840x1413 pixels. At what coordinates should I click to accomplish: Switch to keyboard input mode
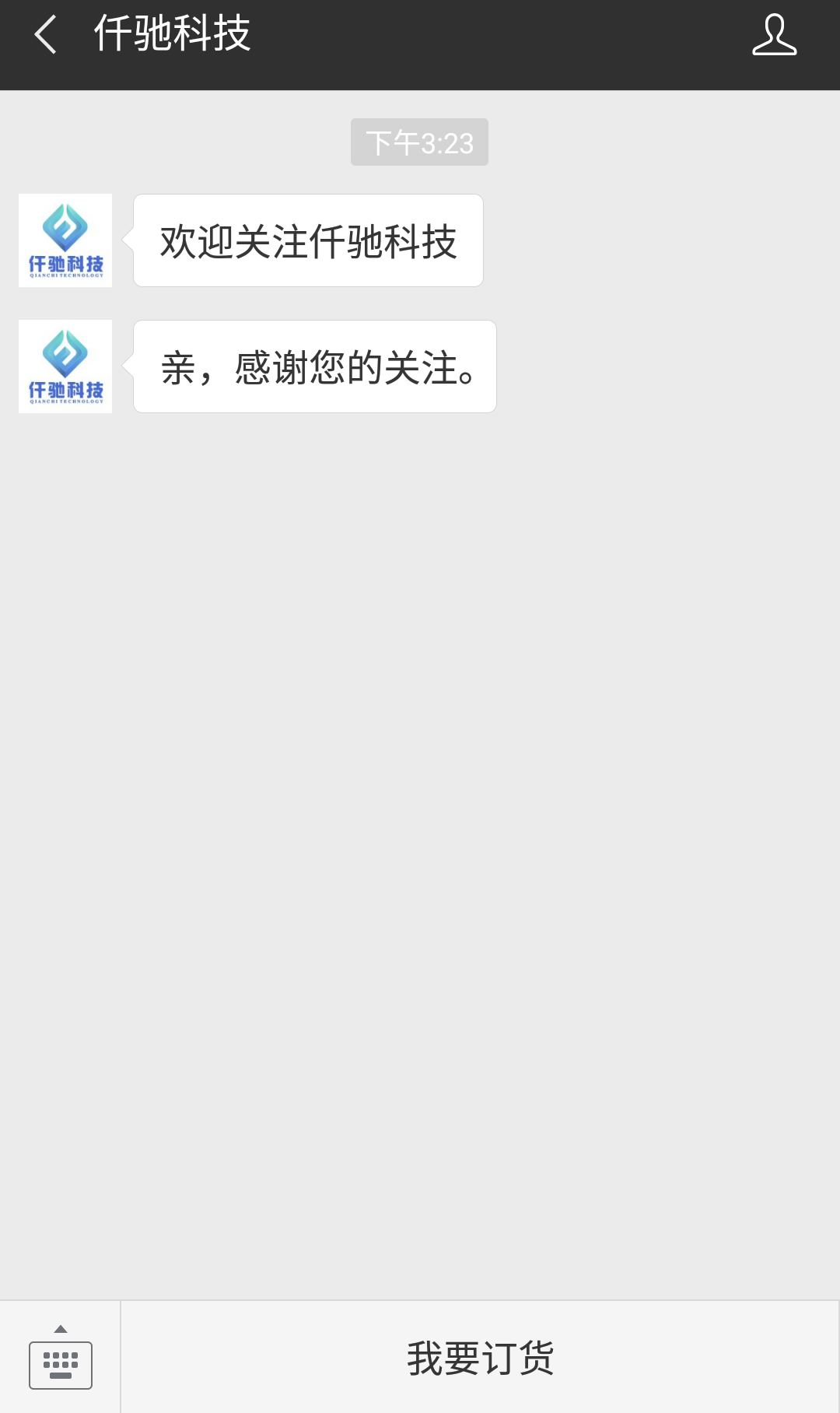pyautogui.click(x=61, y=1357)
